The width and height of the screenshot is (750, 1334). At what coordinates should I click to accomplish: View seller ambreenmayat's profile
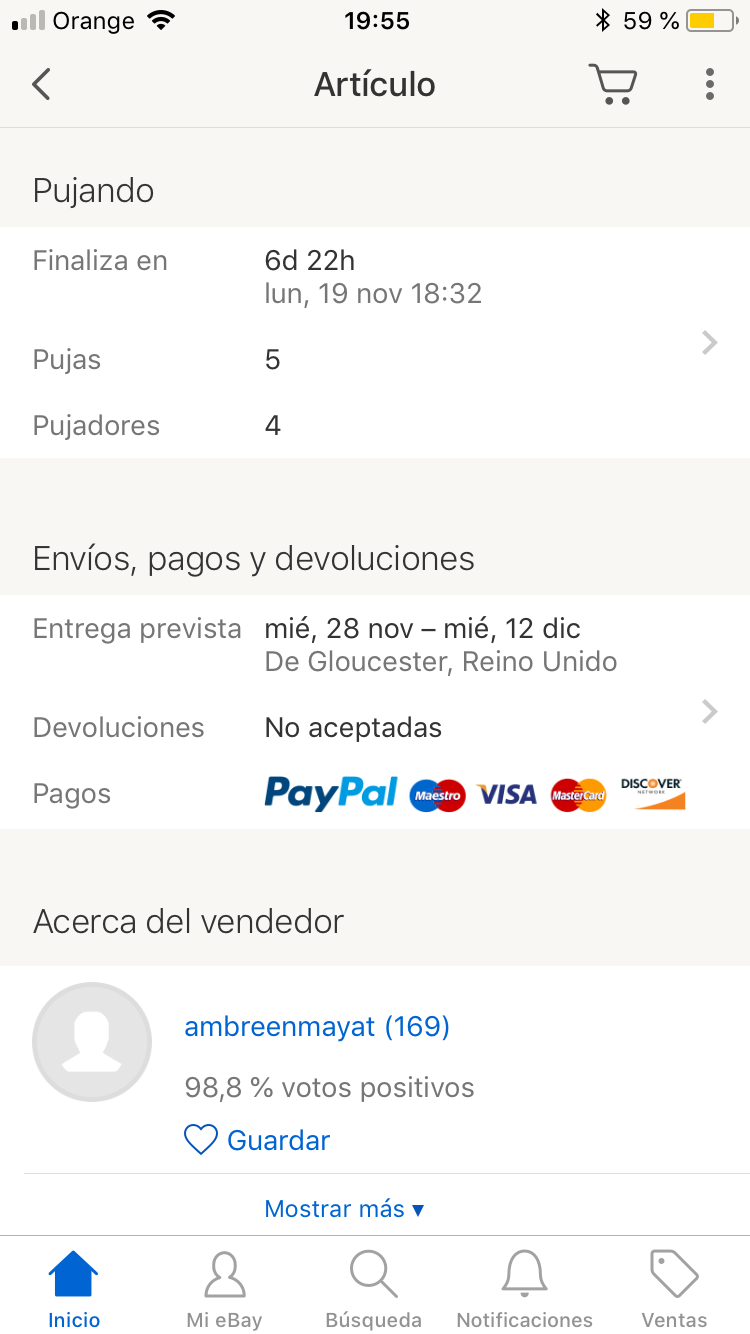(316, 1026)
